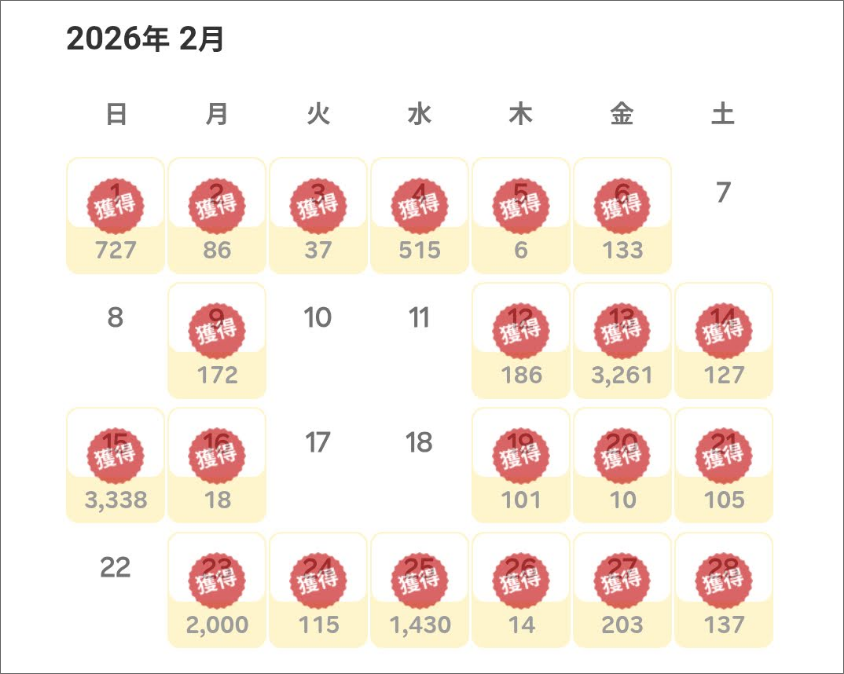
Task: Select the February 14 cell showing 127
Action: click(724, 340)
